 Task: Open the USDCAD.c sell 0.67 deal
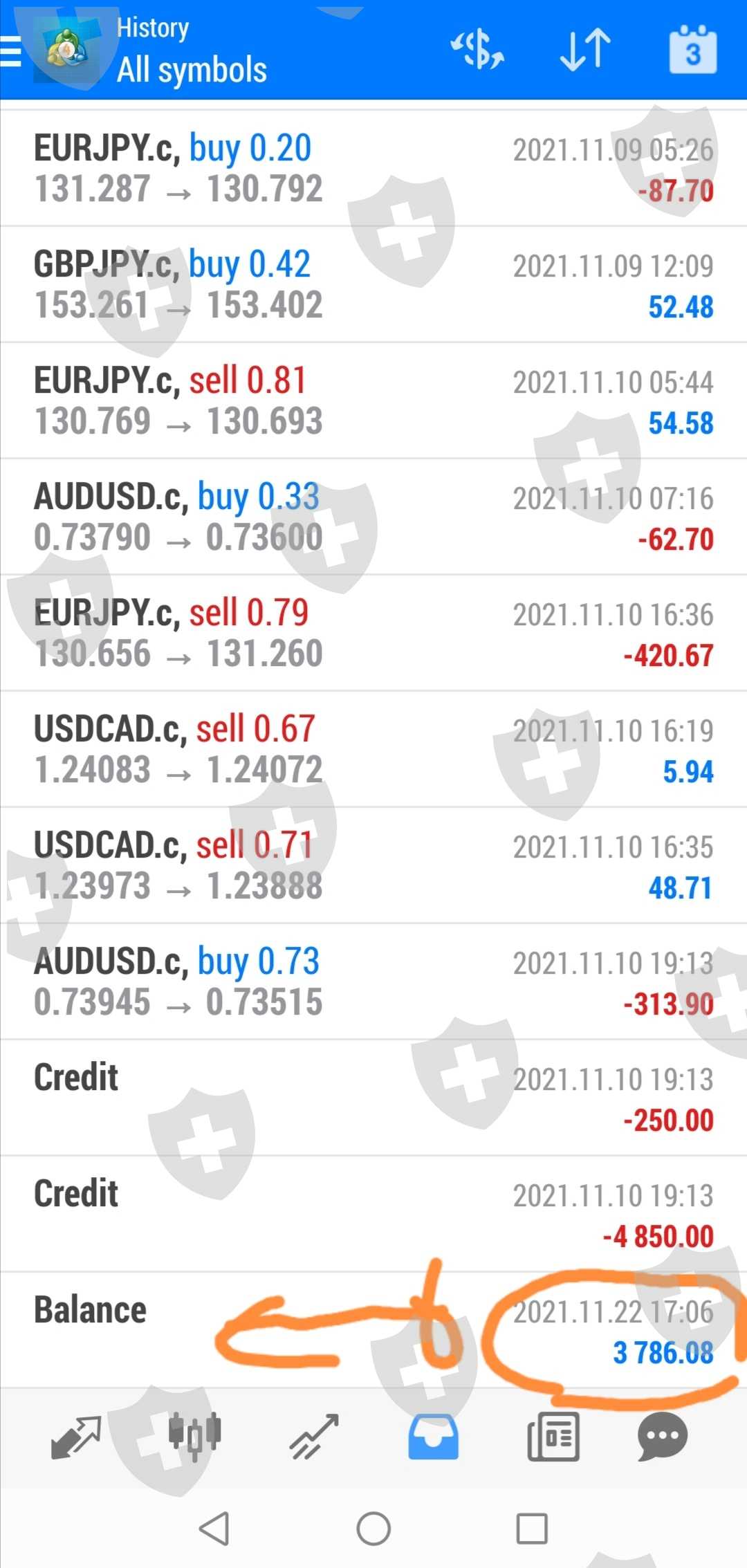[x=373, y=749]
